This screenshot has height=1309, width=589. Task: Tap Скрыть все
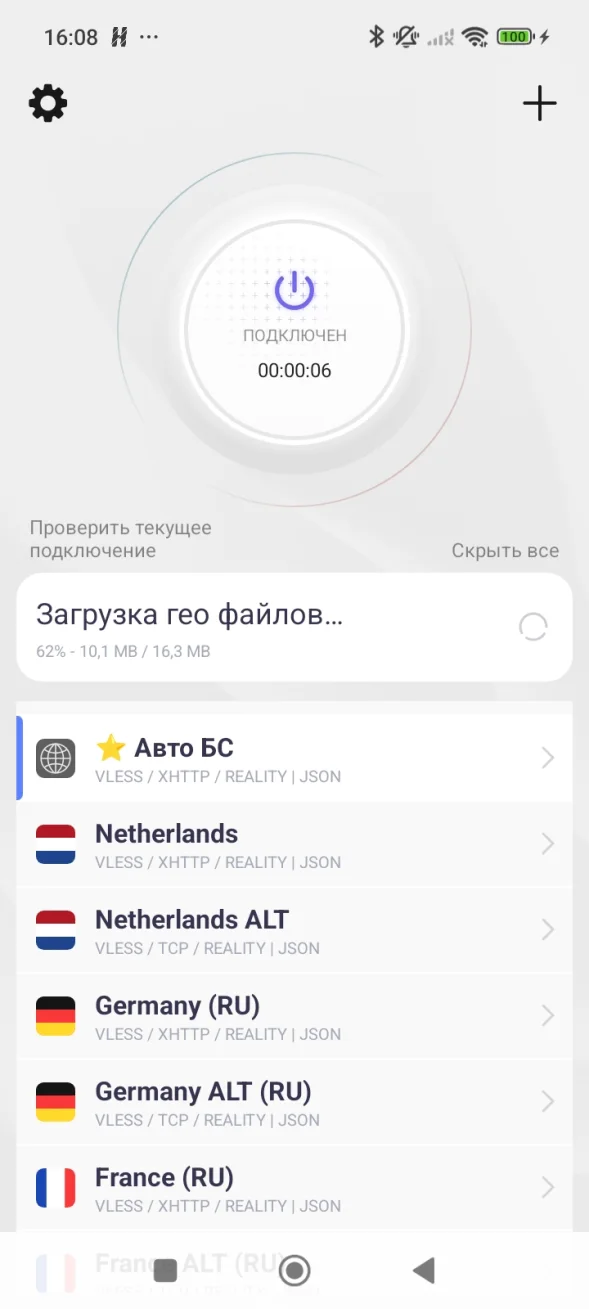coord(505,551)
